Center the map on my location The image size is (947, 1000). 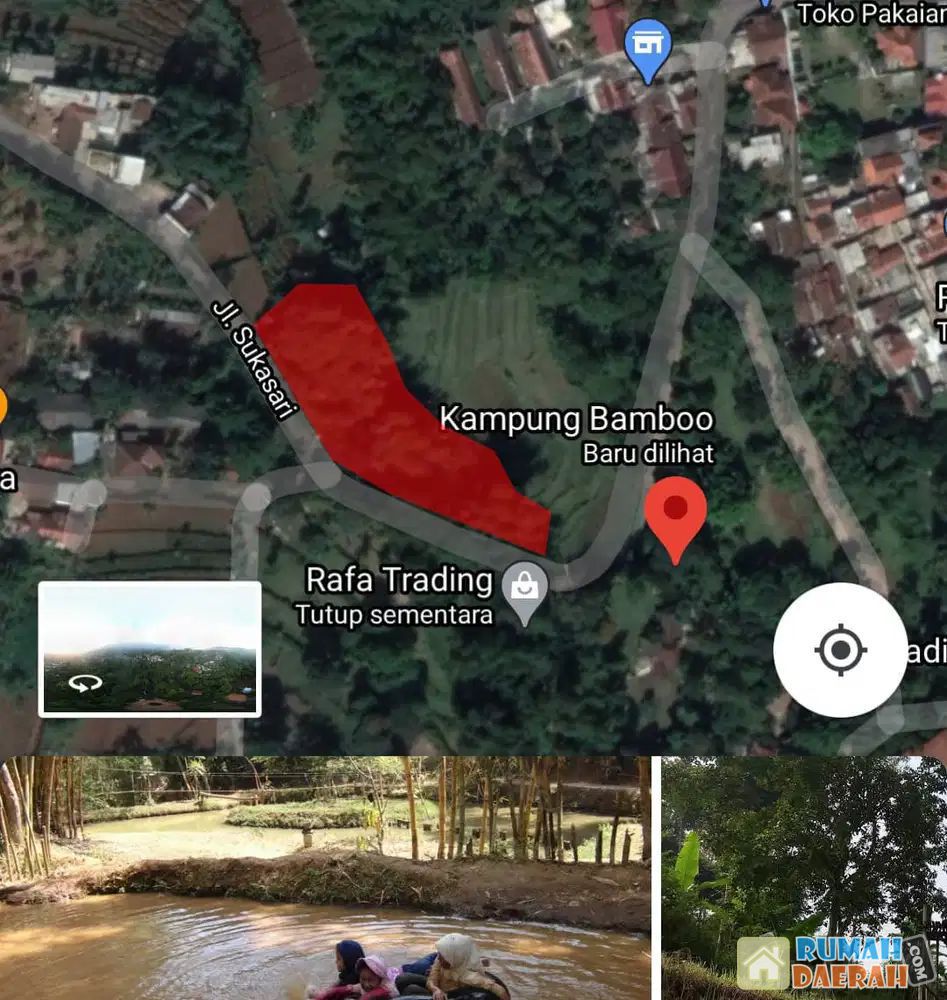(840, 650)
